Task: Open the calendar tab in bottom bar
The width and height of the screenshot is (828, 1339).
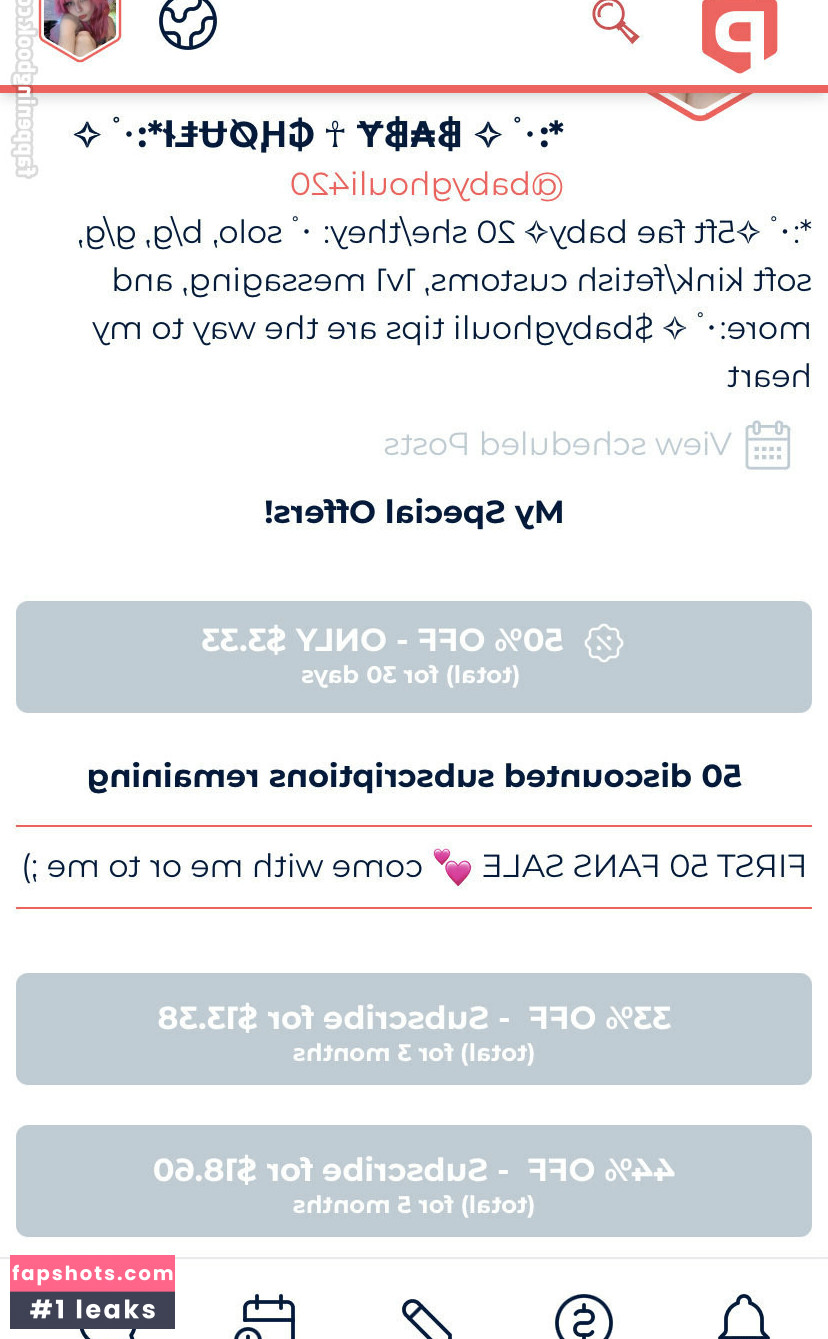Action: [266, 1316]
